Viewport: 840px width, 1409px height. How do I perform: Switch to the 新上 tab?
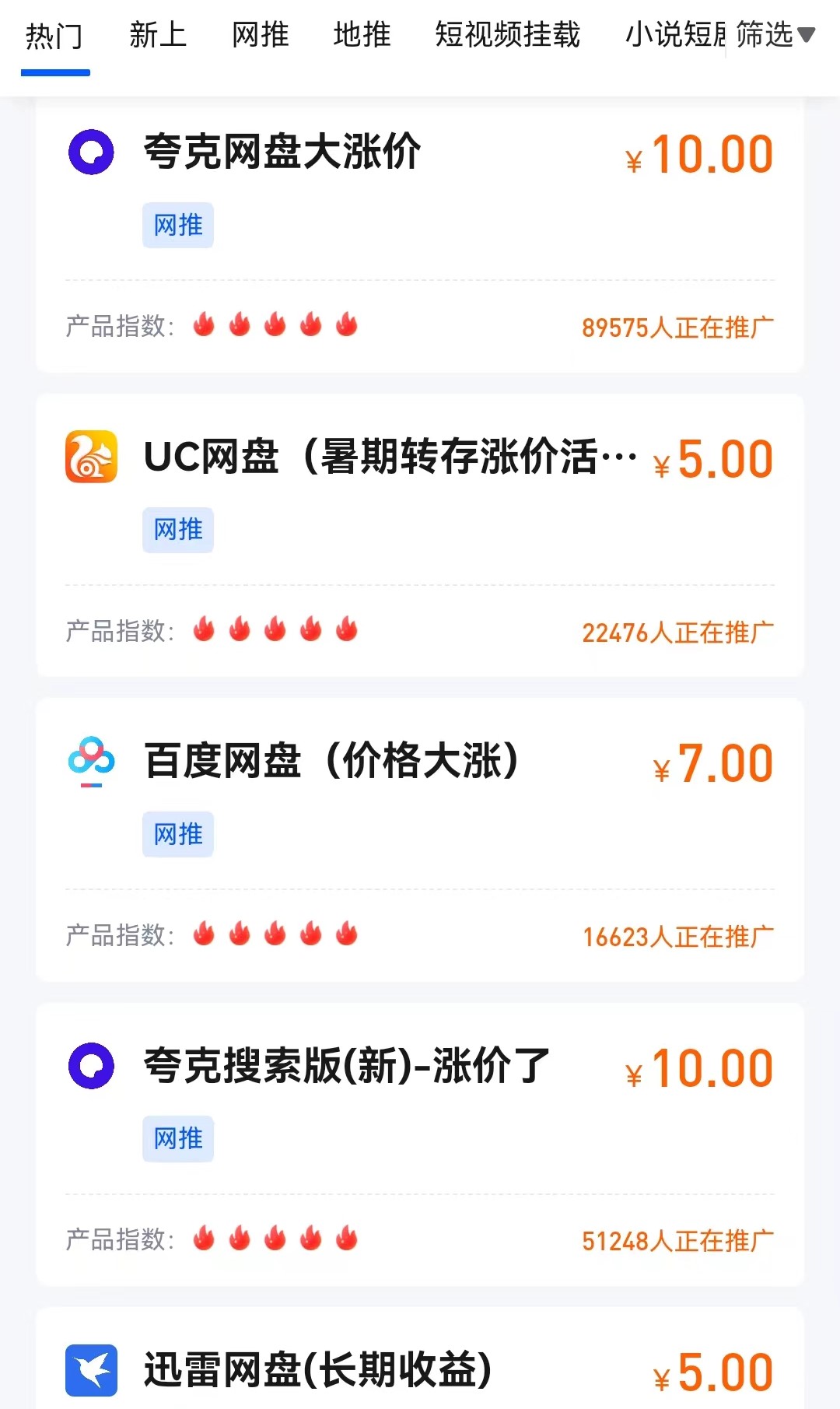[158, 35]
